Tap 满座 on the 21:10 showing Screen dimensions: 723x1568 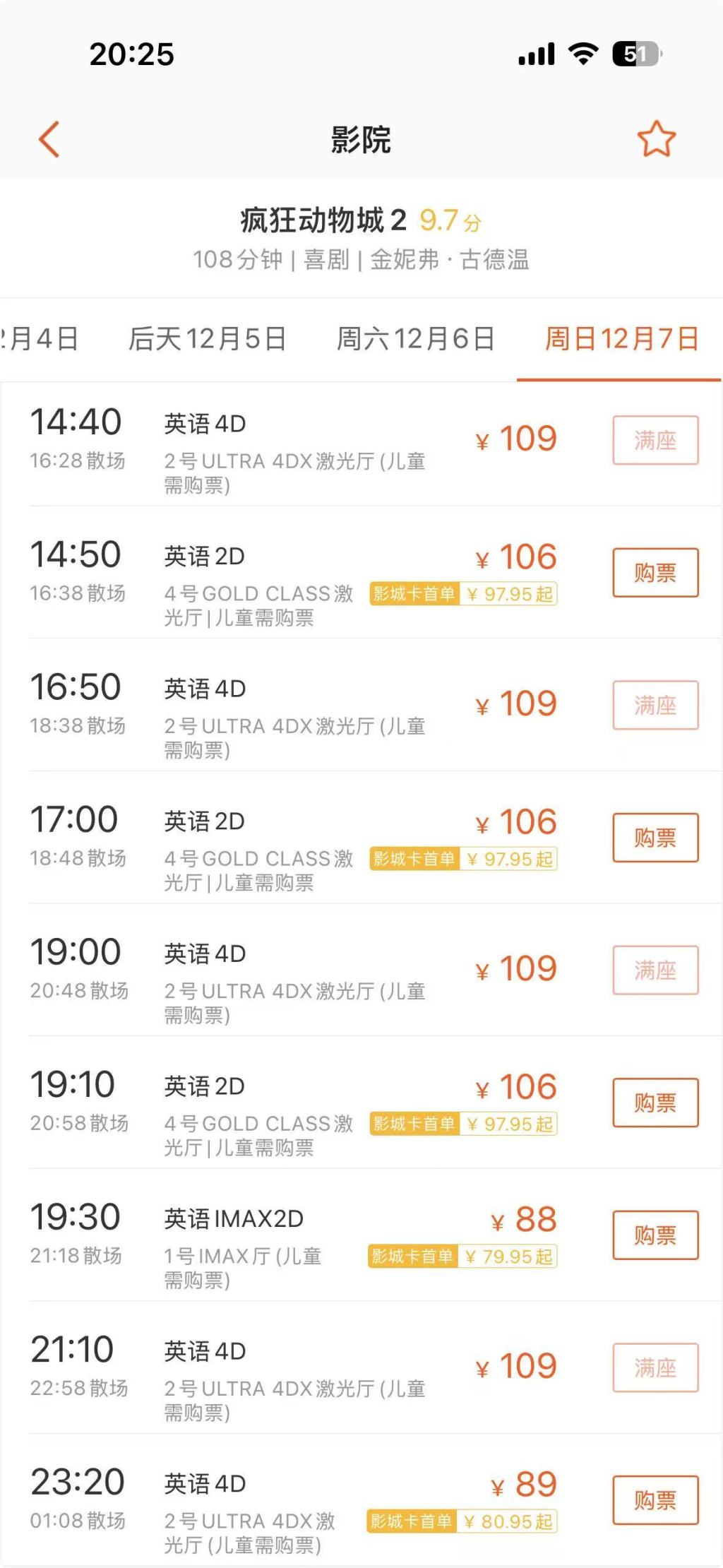(655, 1368)
